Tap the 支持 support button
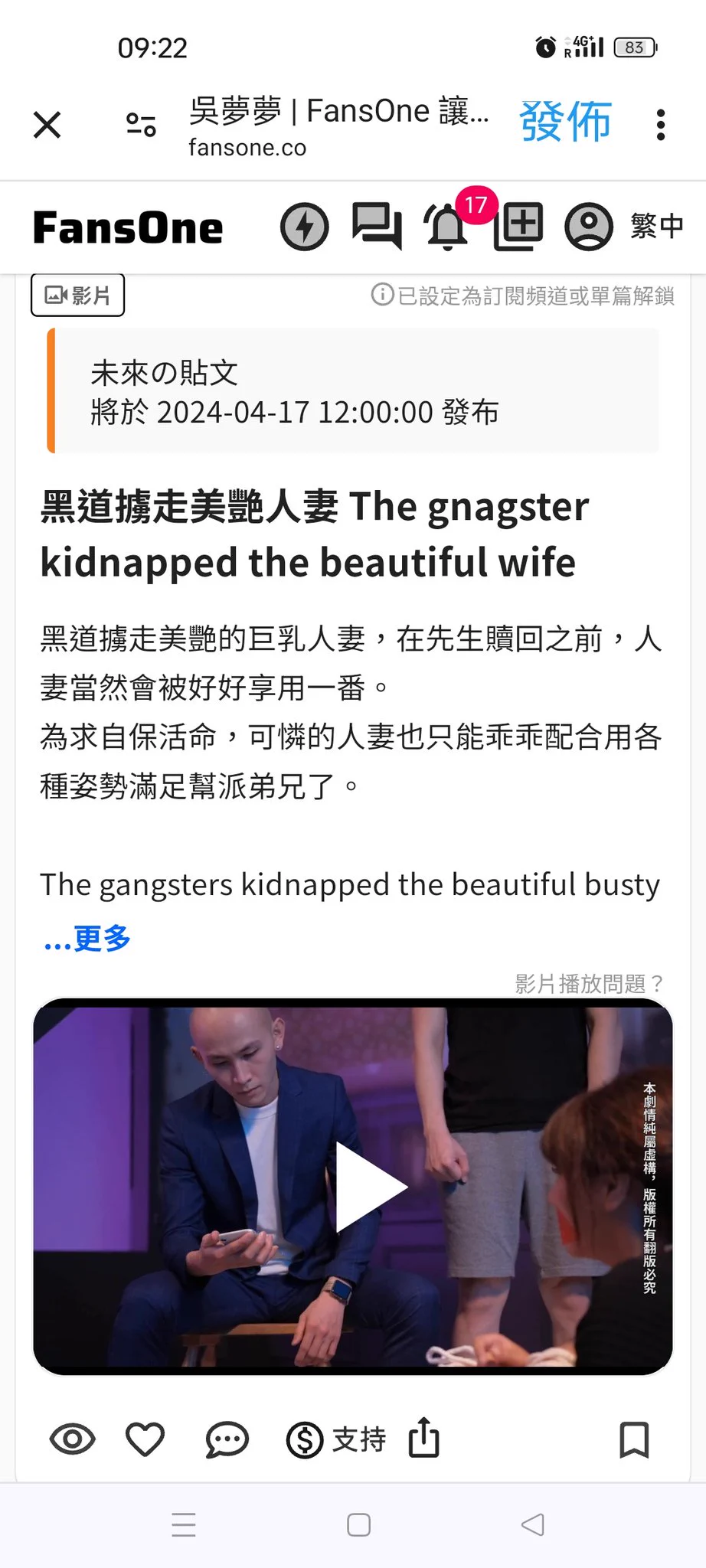Viewport: 706px width, 1568px height. coord(335,1440)
